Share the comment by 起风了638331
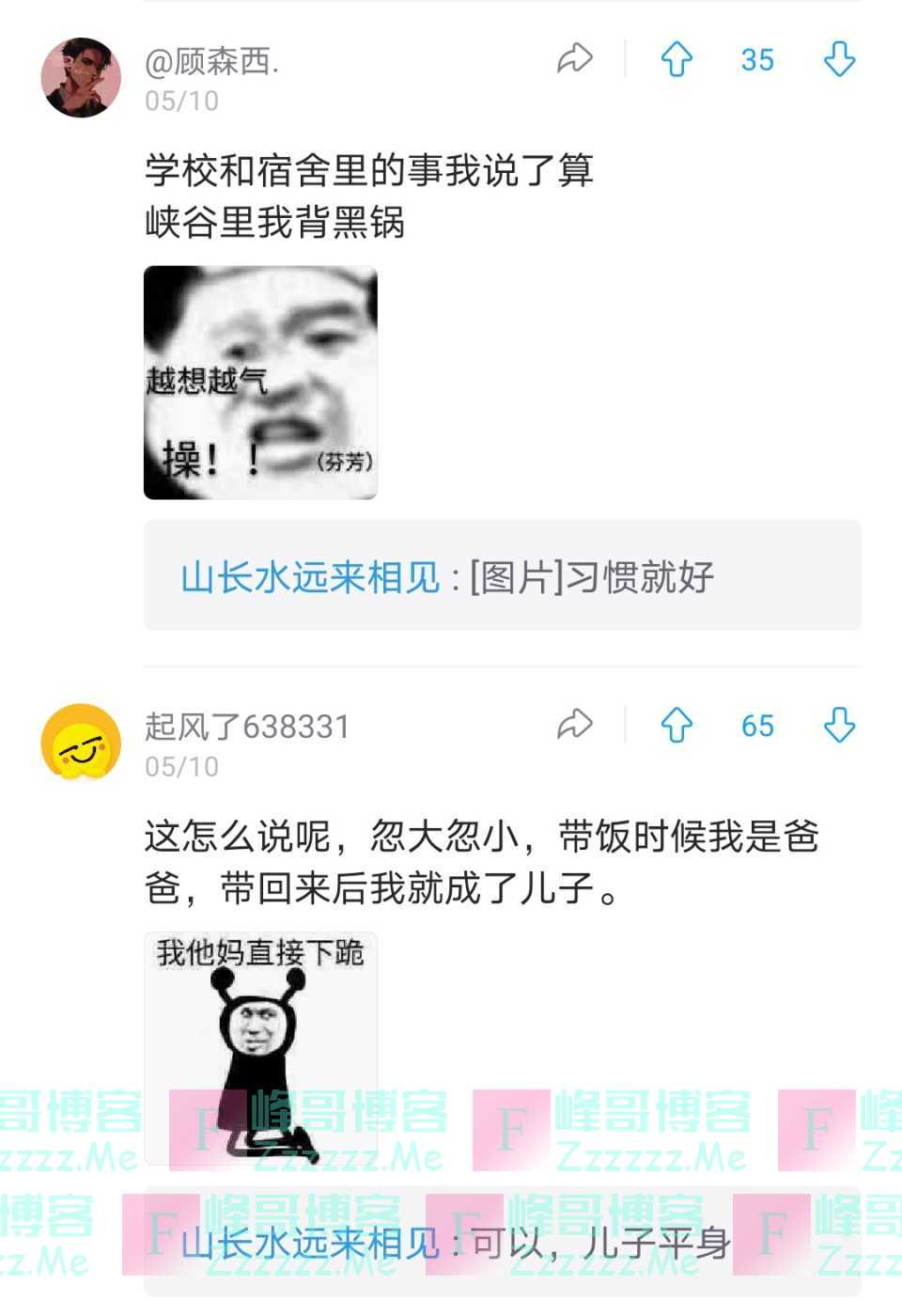The image size is (902, 1316). pos(575,725)
